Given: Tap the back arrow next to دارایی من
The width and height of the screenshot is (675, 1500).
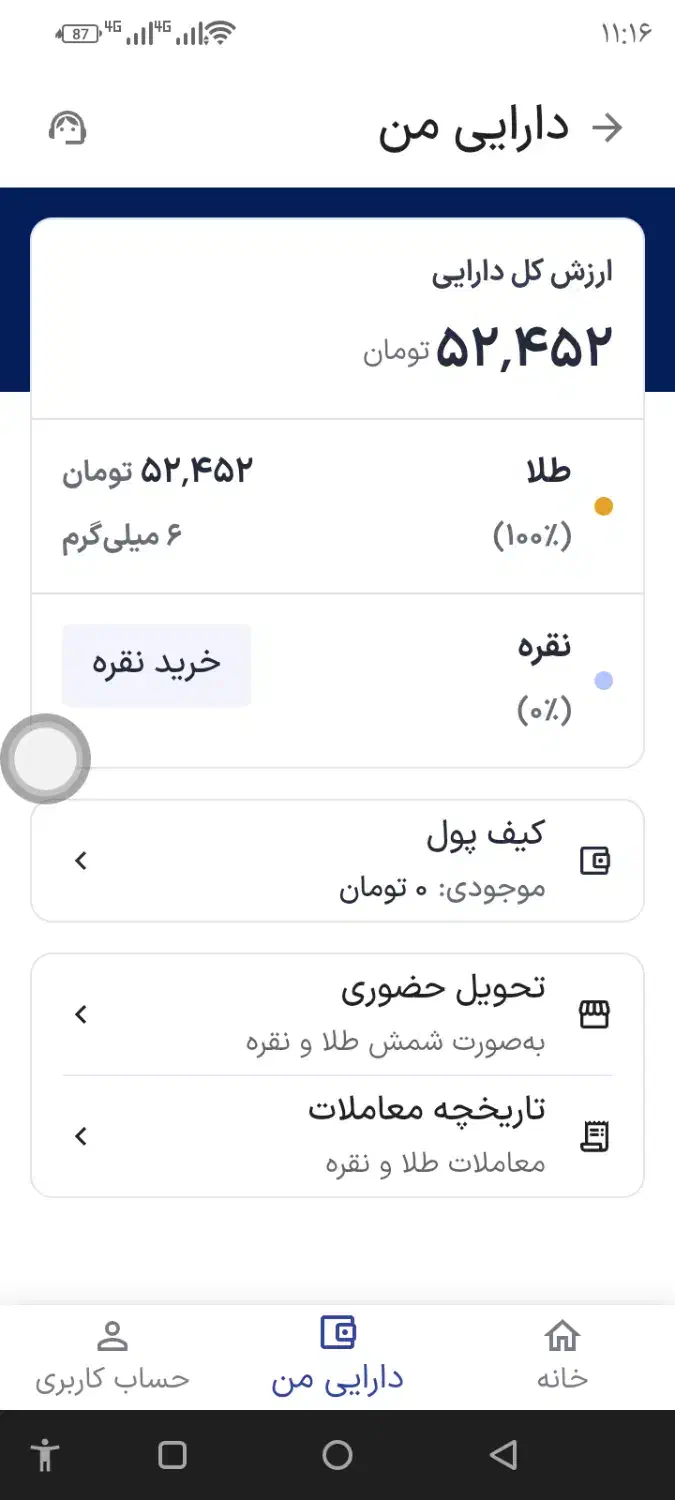Looking at the screenshot, I should pyautogui.click(x=607, y=127).
